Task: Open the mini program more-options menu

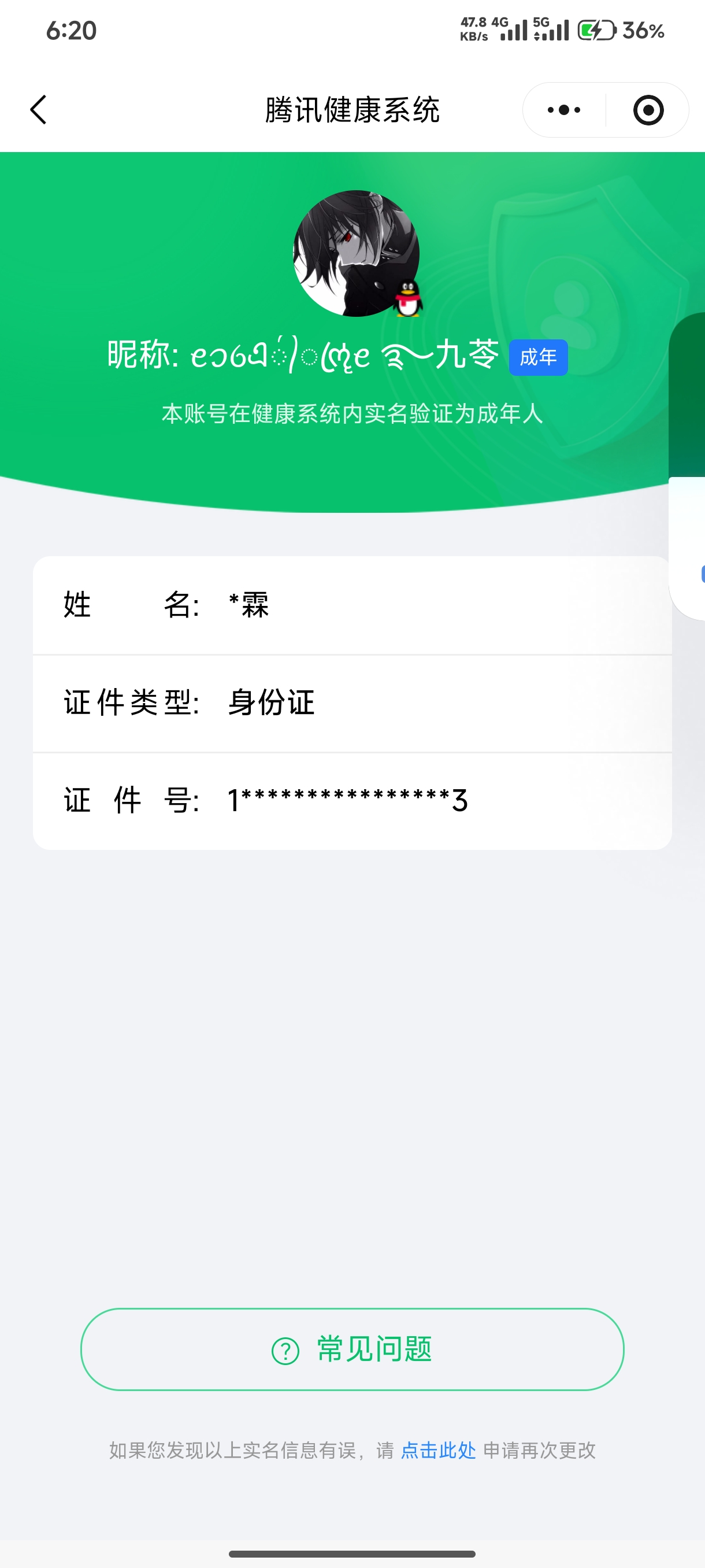Action: 564,110
